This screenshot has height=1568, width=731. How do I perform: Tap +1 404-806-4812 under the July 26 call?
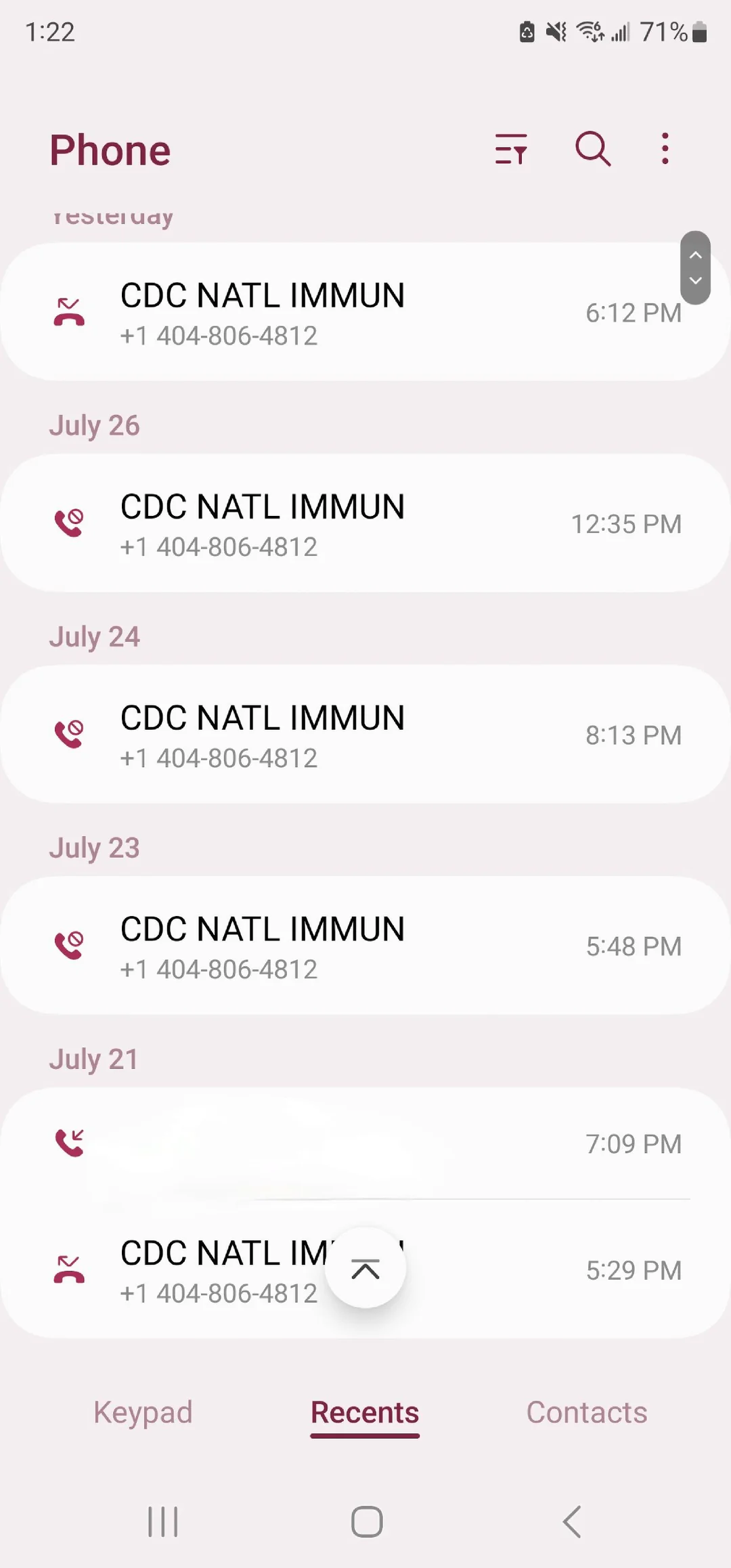[x=218, y=546]
